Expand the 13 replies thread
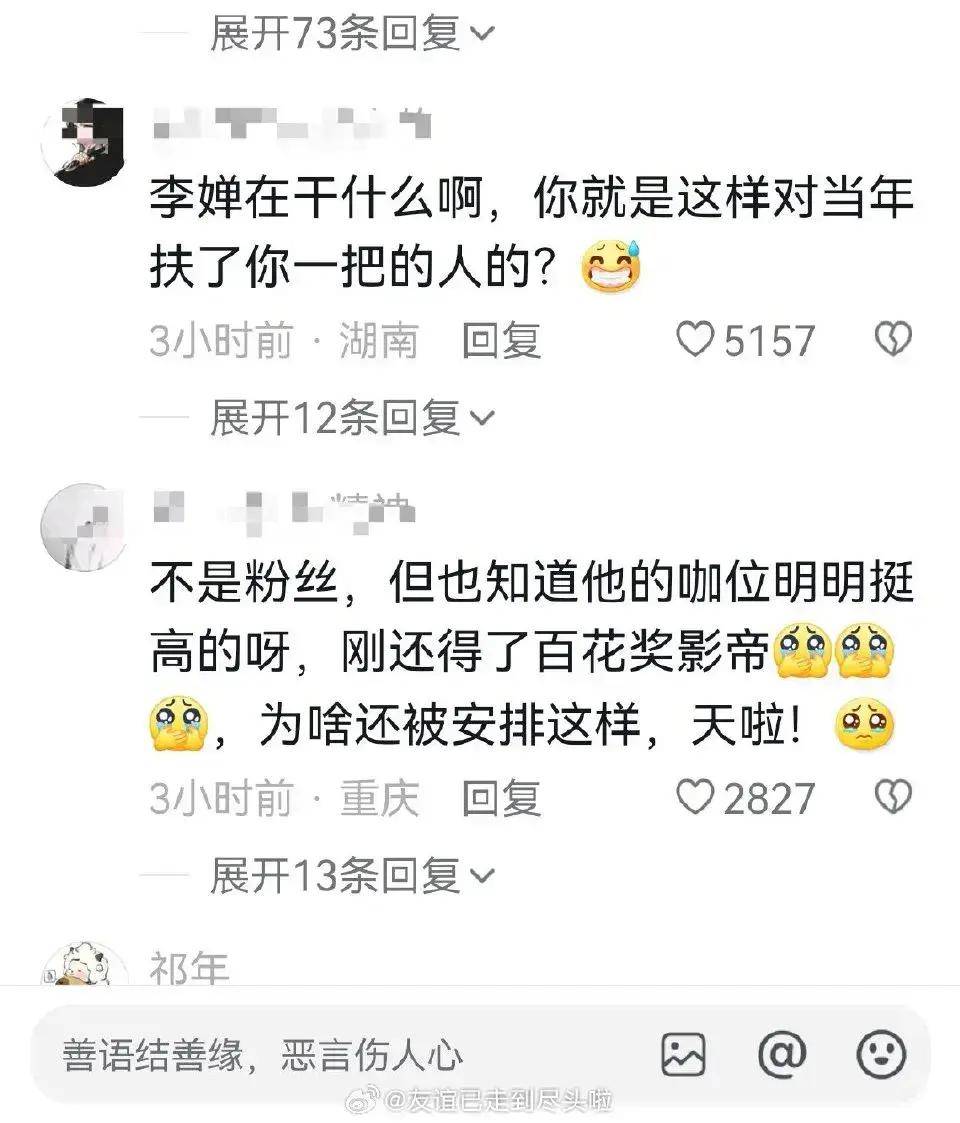Image resolution: width=960 pixels, height=1123 pixels. pyautogui.click(x=352, y=876)
